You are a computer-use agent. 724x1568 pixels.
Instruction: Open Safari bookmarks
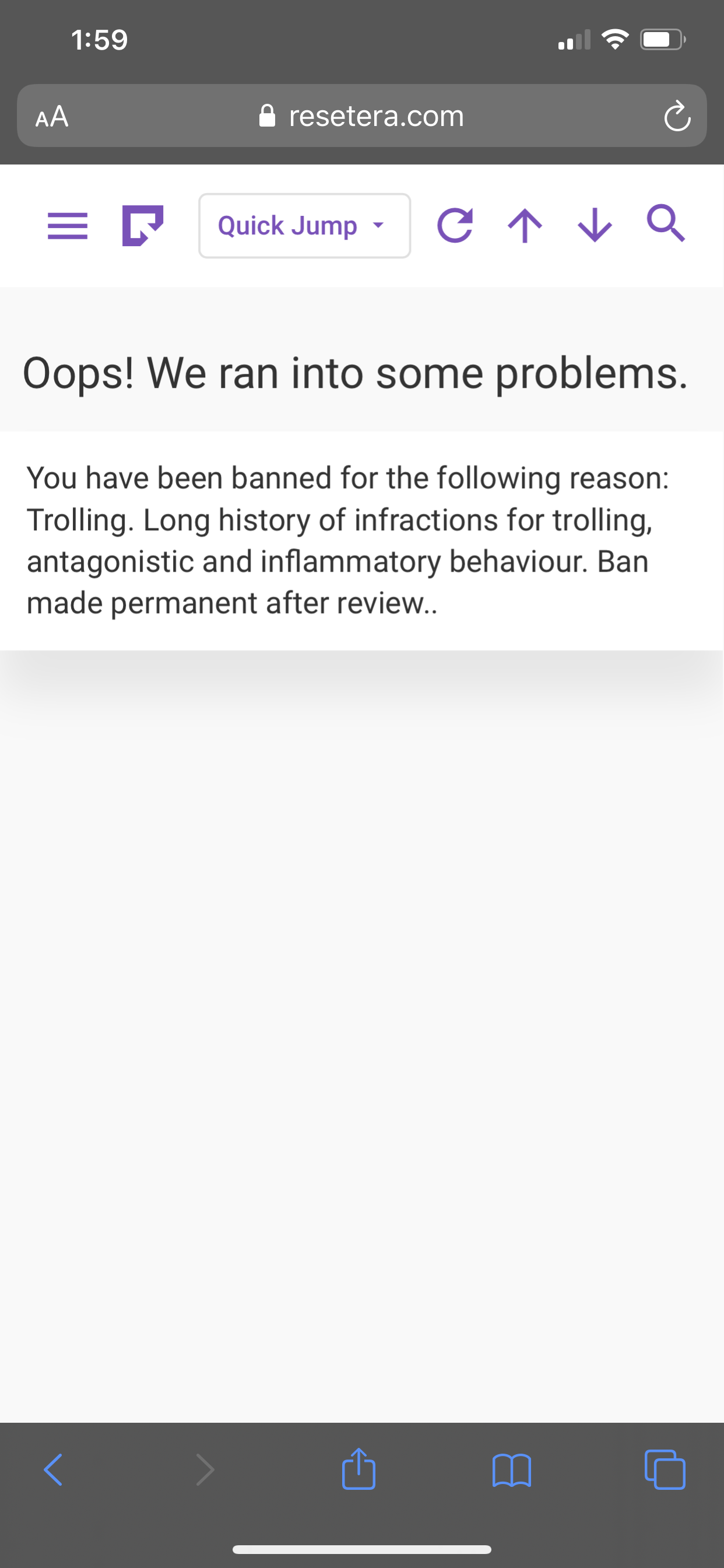(x=512, y=1470)
